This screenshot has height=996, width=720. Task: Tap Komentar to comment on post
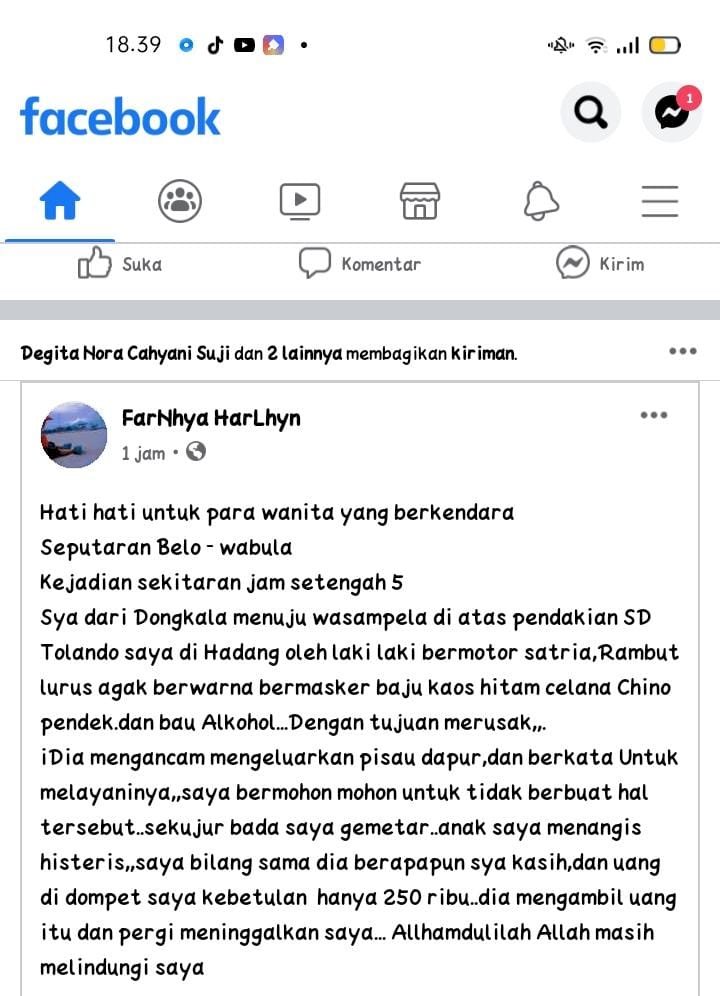point(360,264)
